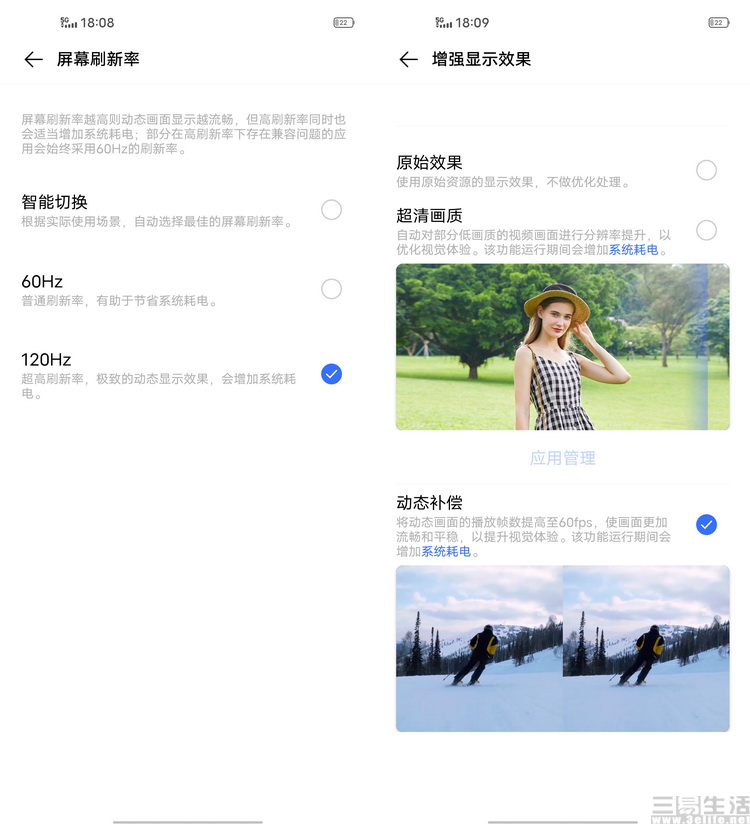Enable the 超清画质 option
Viewport: 750px width, 825px height.
coord(706,230)
